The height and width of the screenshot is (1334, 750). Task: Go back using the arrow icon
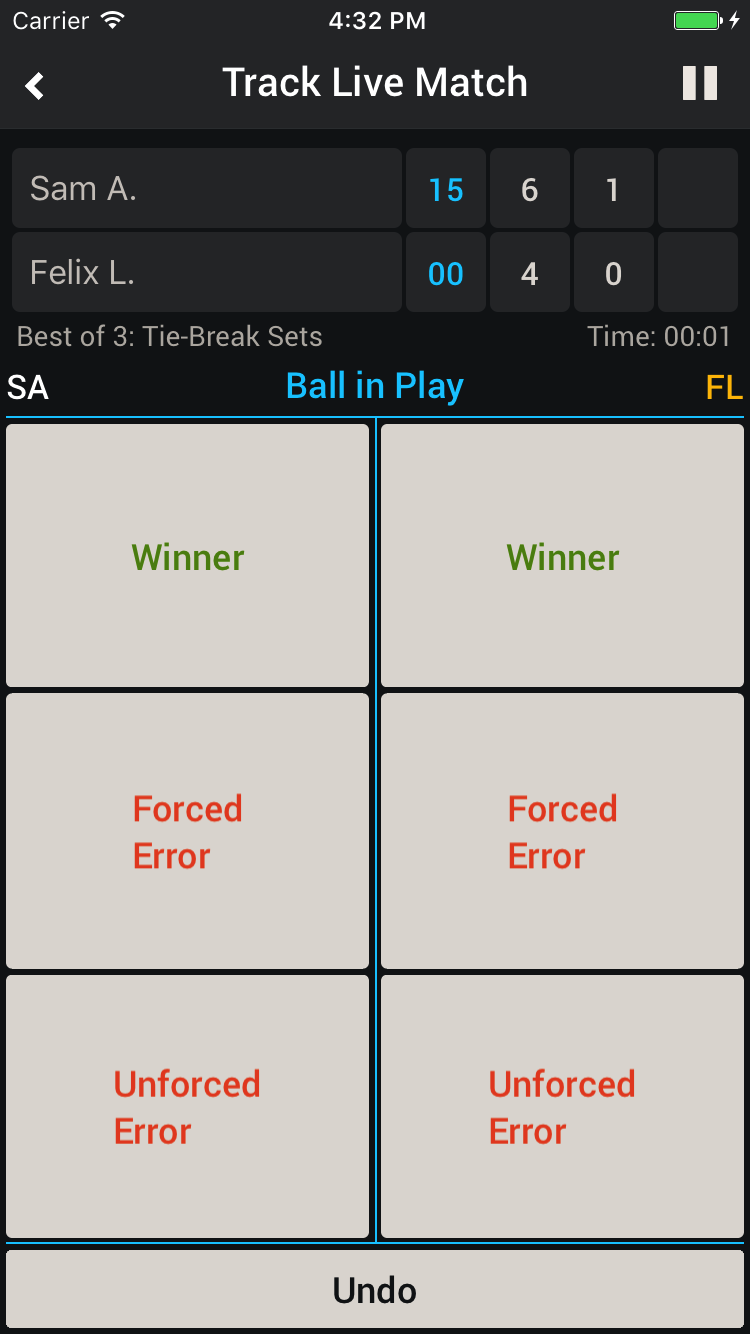[x=36, y=85]
